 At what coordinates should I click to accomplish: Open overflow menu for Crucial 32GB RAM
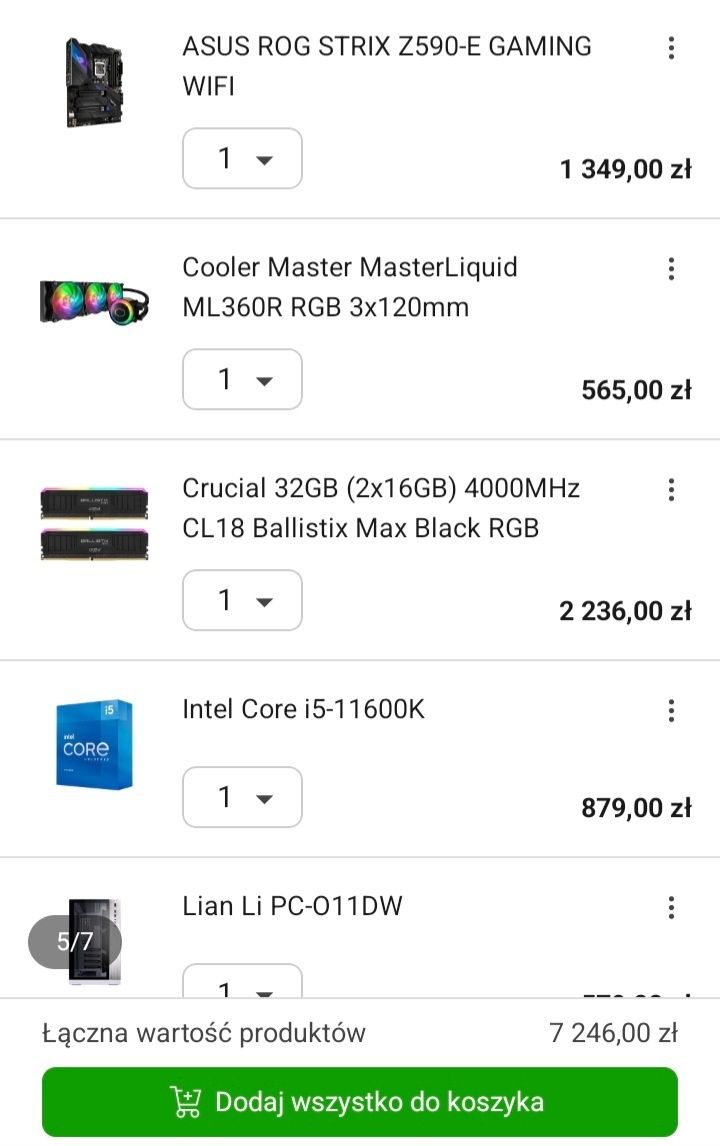coord(671,490)
